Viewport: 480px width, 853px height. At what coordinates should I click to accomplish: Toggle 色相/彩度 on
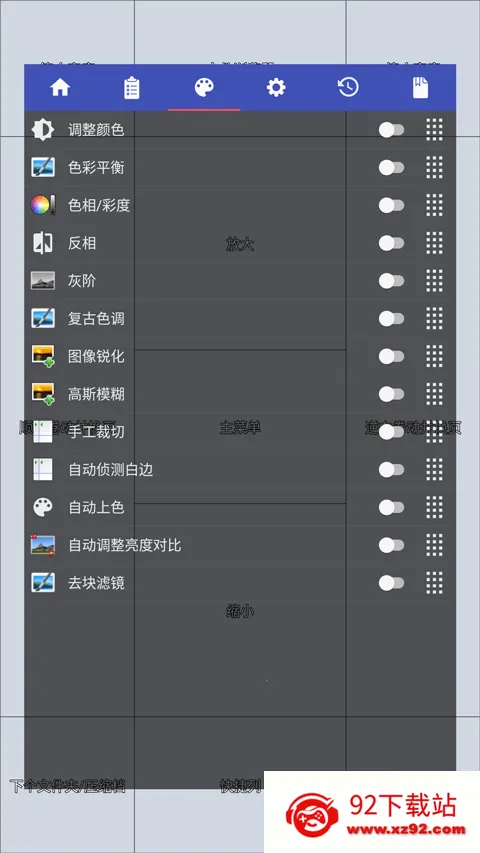391,205
